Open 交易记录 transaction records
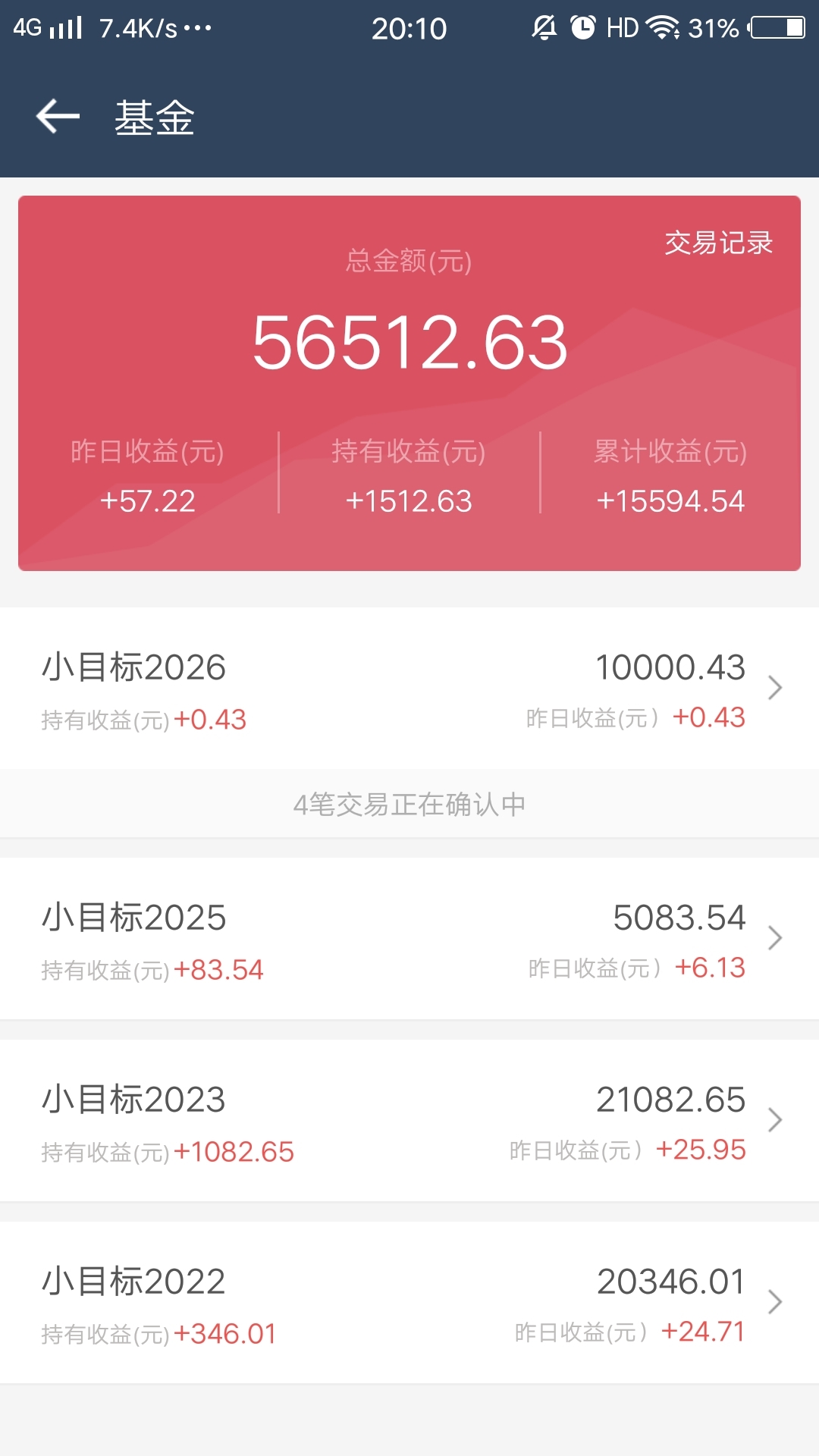Screen dimensions: 819x1456 tap(718, 243)
